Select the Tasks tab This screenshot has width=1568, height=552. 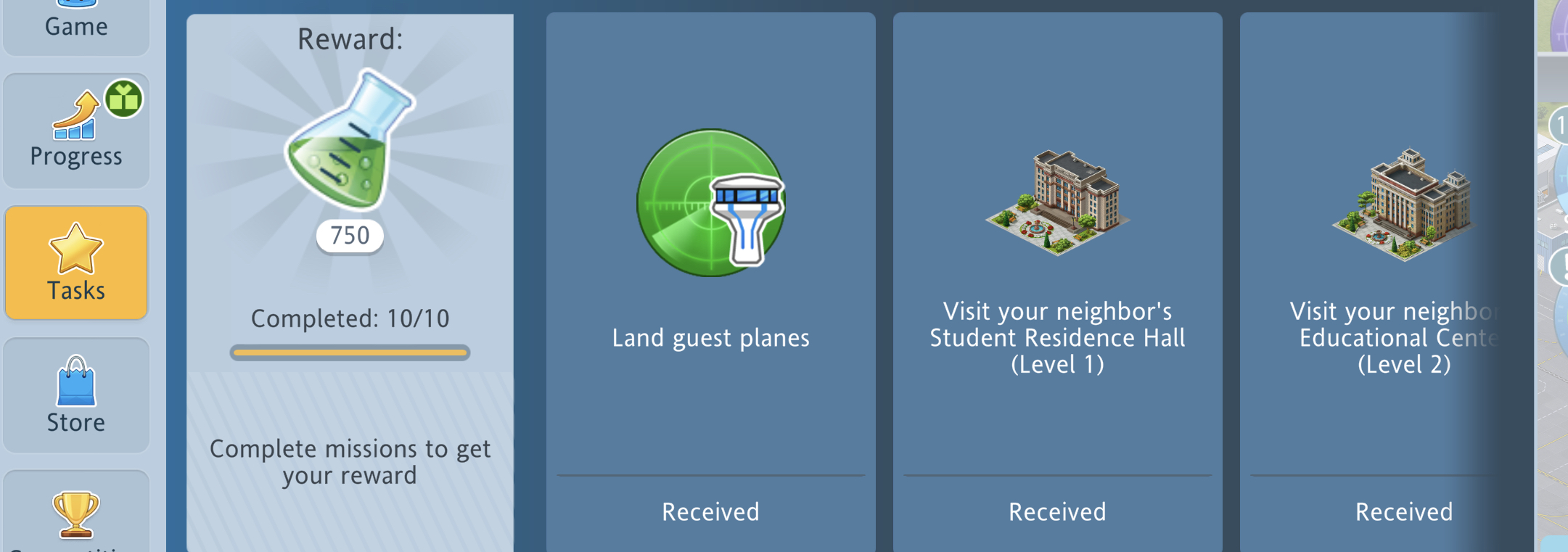[x=76, y=263]
